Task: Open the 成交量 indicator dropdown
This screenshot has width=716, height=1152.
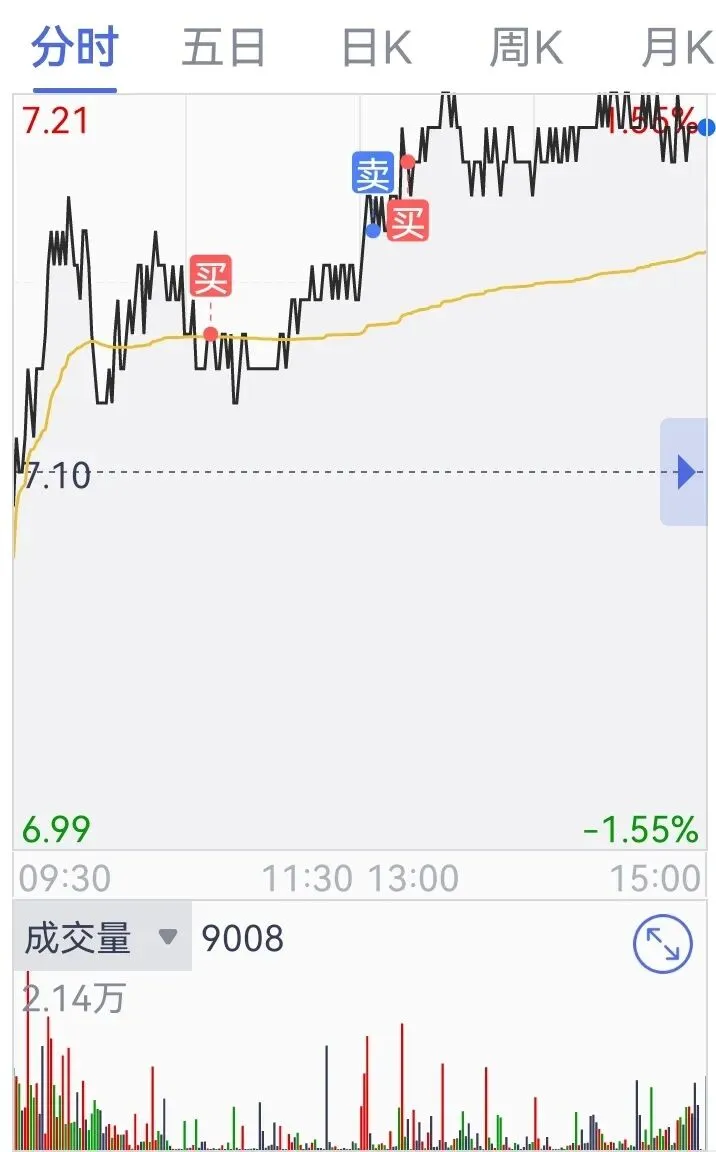Action: click(x=101, y=938)
